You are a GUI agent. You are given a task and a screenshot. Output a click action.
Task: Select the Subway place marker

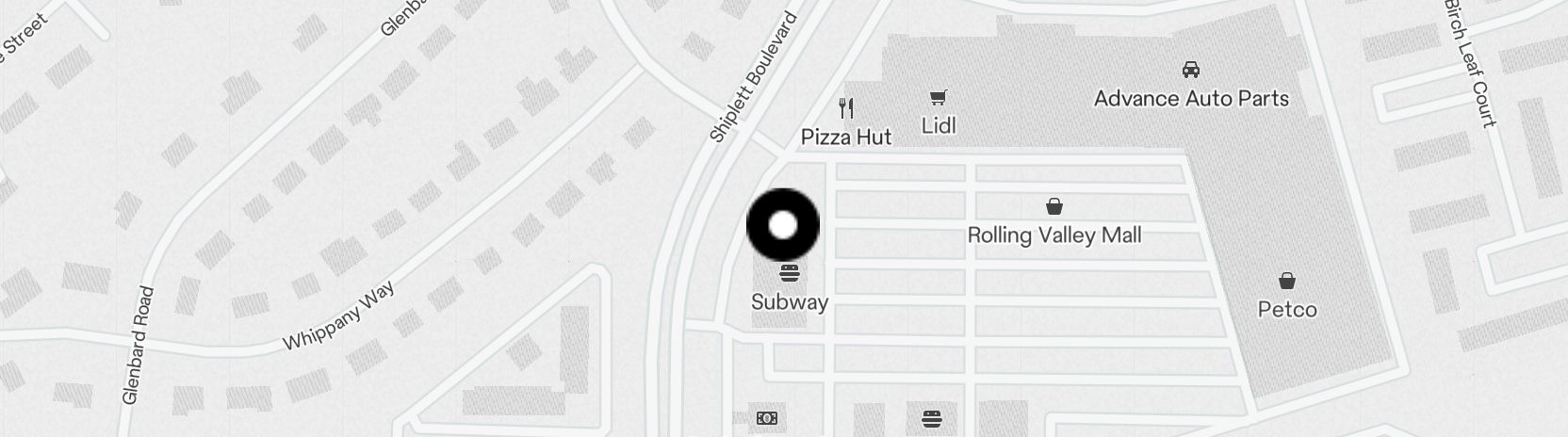(x=790, y=274)
